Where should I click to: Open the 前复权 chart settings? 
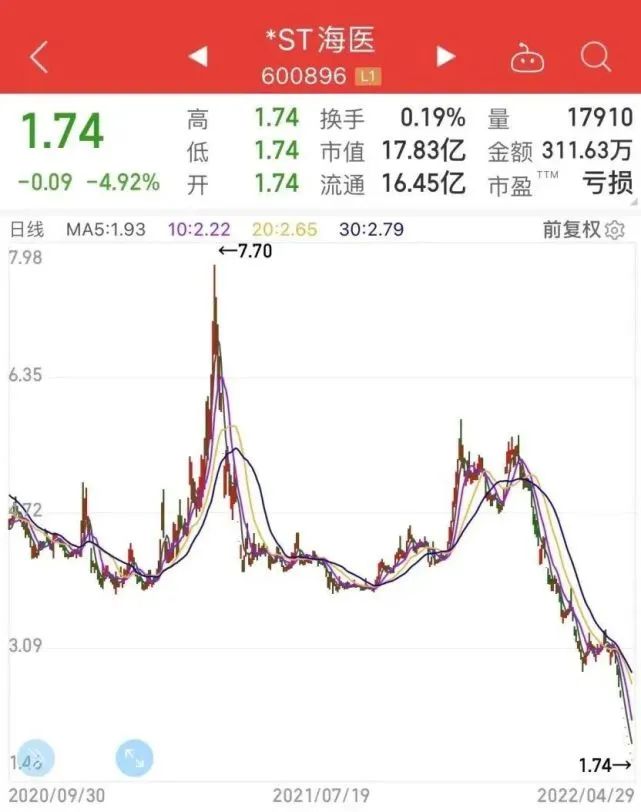tap(615, 230)
